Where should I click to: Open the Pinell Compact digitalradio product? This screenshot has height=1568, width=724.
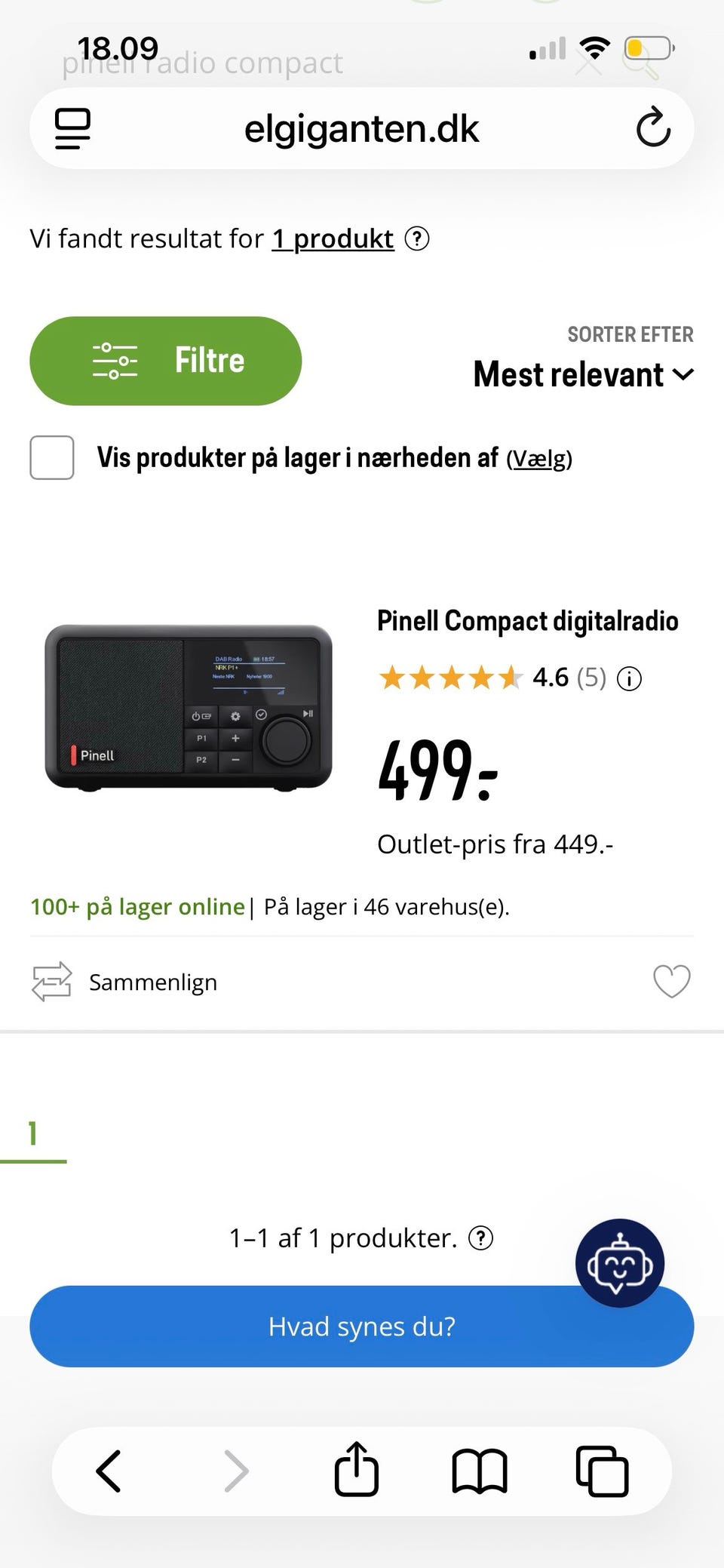(x=527, y=621)
